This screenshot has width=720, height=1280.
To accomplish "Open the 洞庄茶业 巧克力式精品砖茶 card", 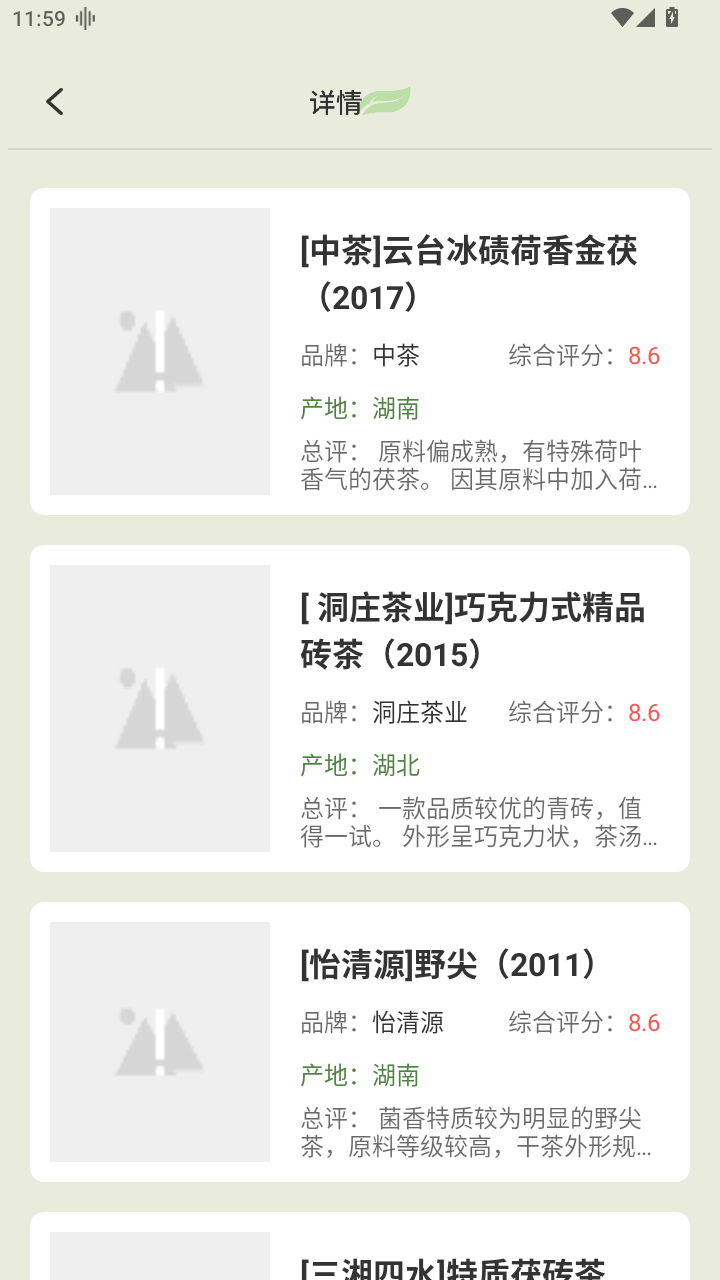I will [x=360, y=708].
